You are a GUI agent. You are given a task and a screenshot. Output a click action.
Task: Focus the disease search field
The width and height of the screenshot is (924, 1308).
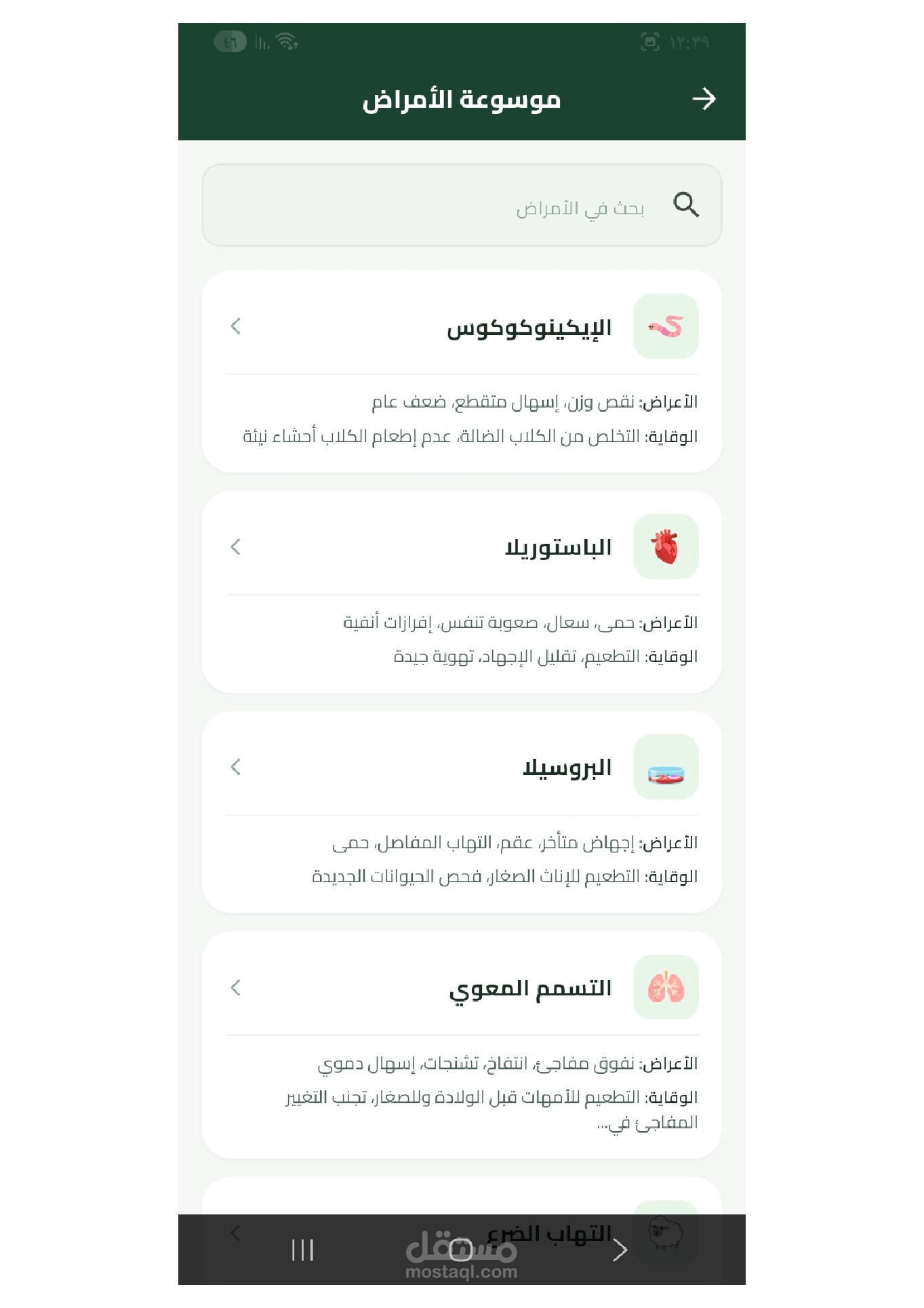[462, 205]
